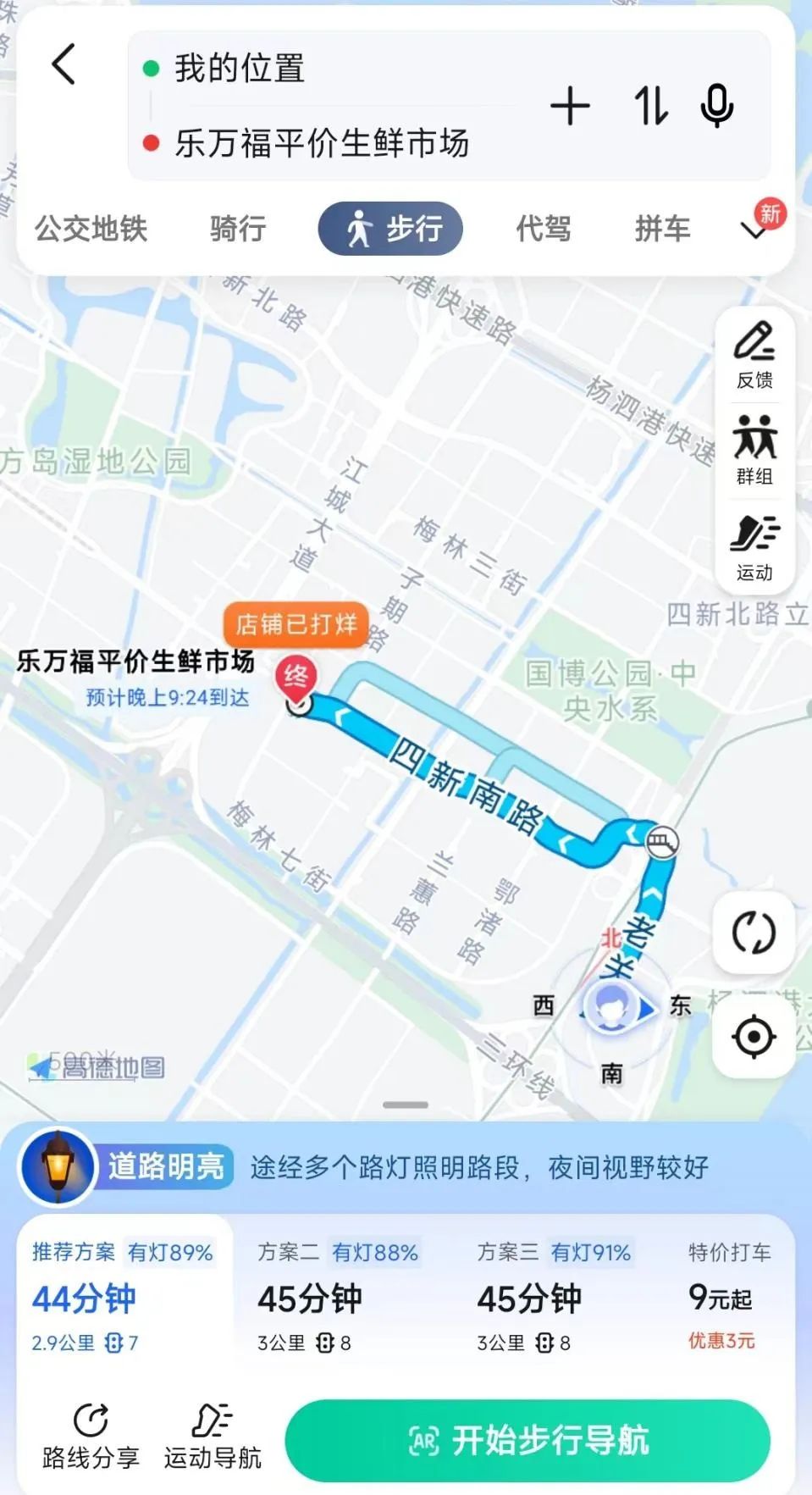This screenshot has width=812, height=1495.
Task: Switch to the 公交地铁 tab
Action: click(91, 229)
